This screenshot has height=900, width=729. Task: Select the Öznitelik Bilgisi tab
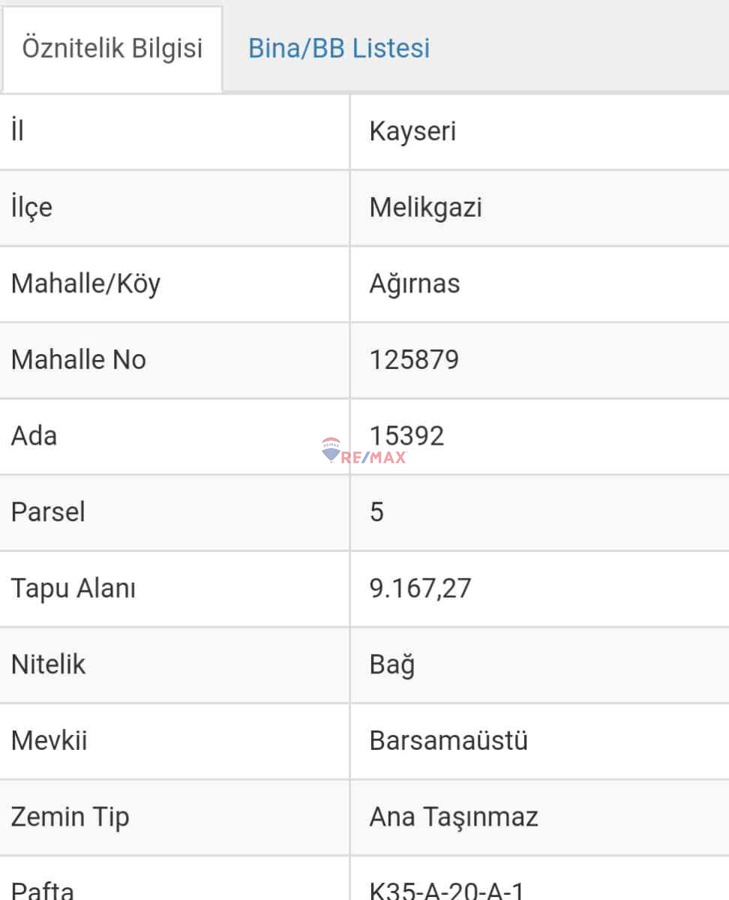coord(108,45)
